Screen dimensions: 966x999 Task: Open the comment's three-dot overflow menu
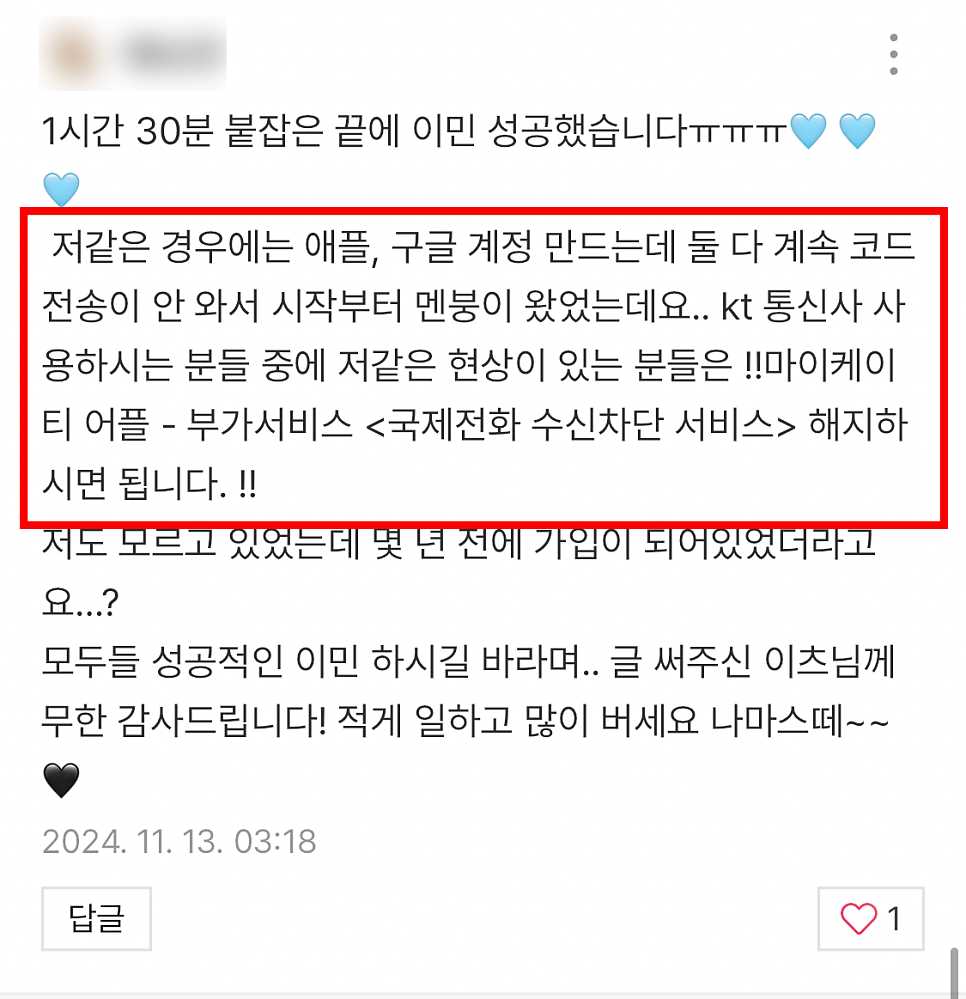tap(893, 54)
